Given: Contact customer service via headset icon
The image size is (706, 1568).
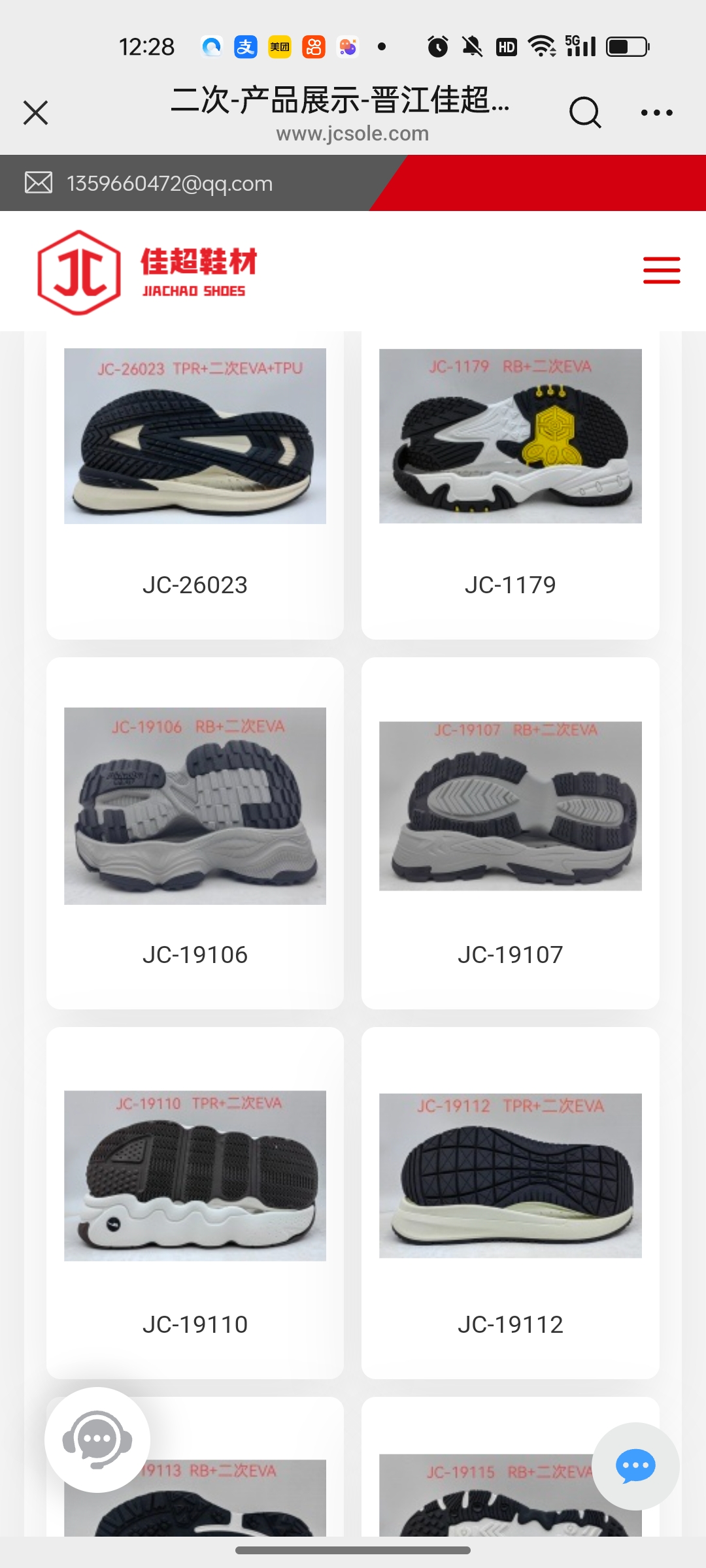Looking at the screenshot, I should (97, 1439).
